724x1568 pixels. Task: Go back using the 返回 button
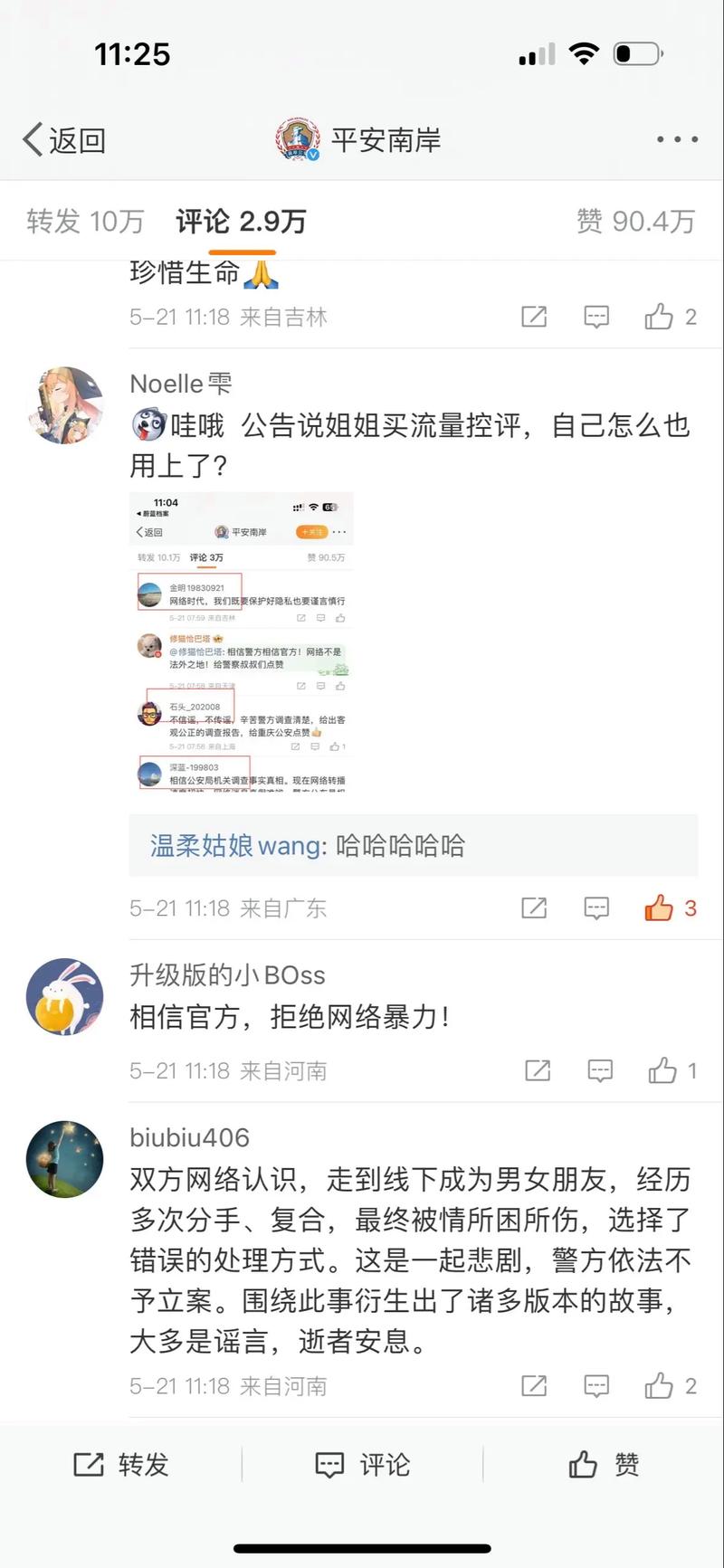[65, 140]
